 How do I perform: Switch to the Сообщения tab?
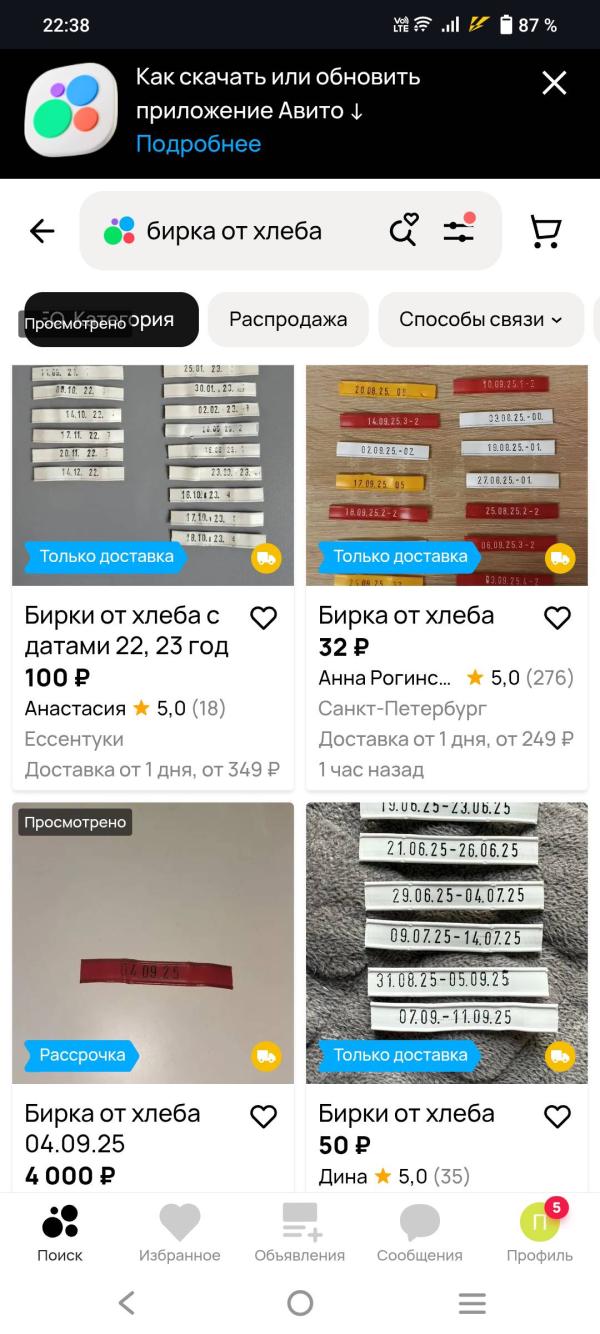420,1234
